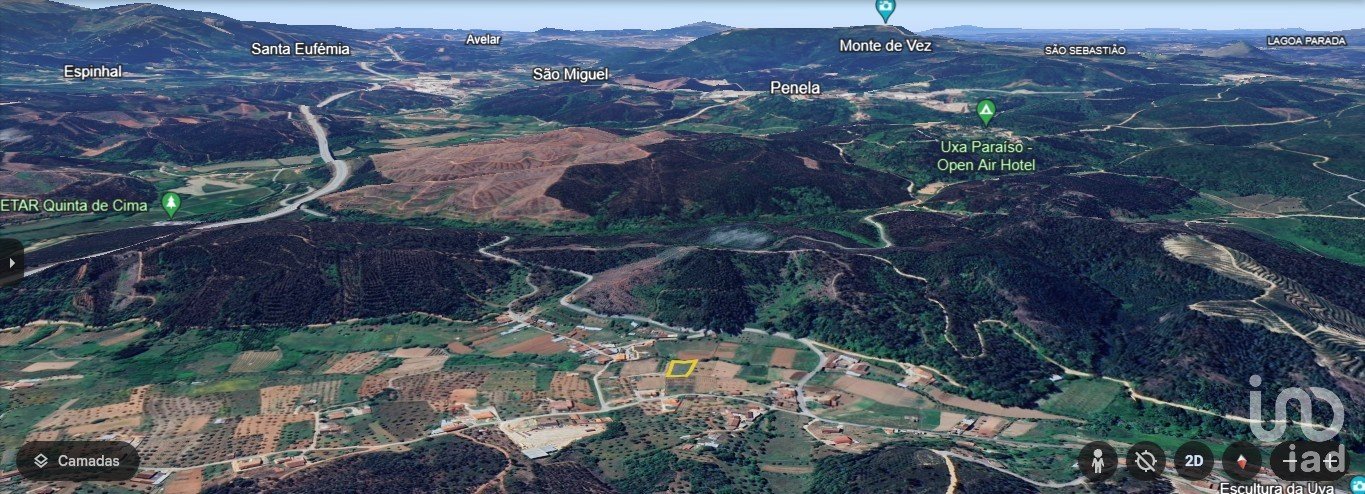Image resolution: width=1365 pixels, height=494 pixels.
Task: Reset orientation with the compass
Action: point(1242,462)
